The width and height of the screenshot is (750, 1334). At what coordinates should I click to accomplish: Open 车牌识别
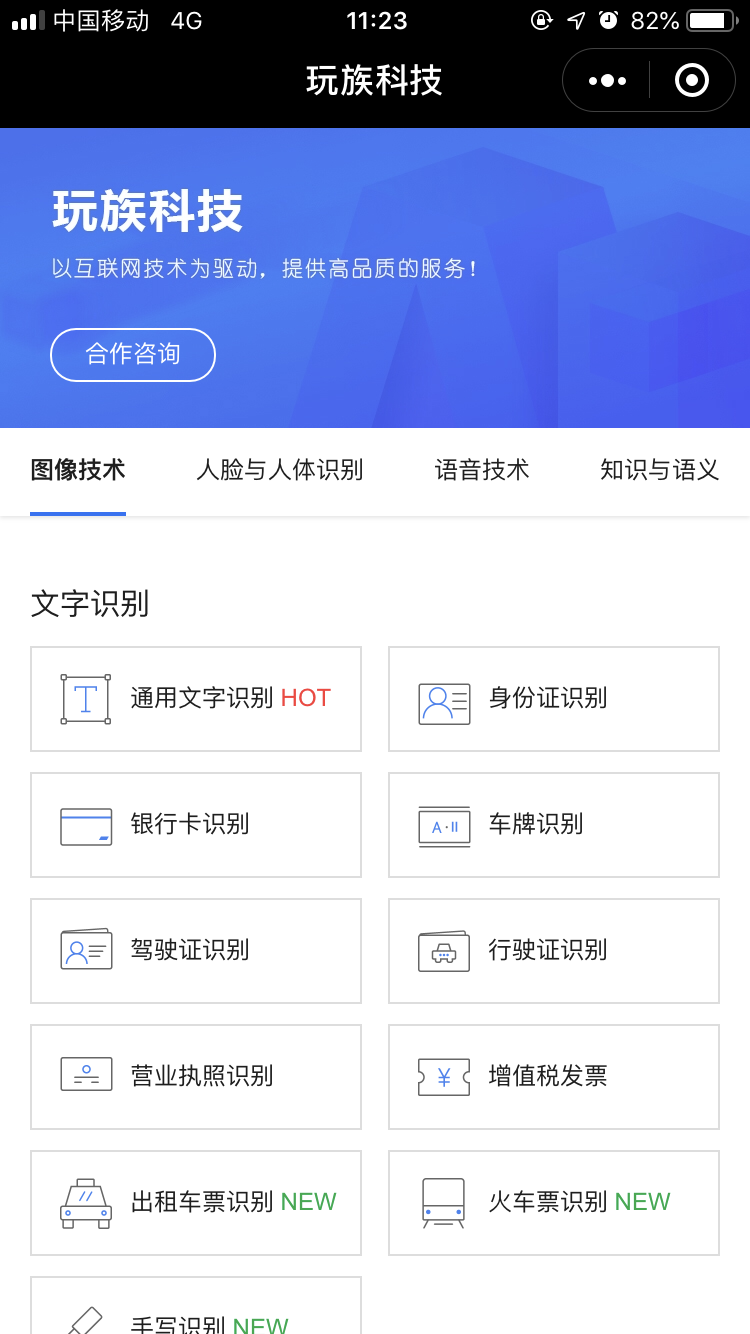click(554, 825)
